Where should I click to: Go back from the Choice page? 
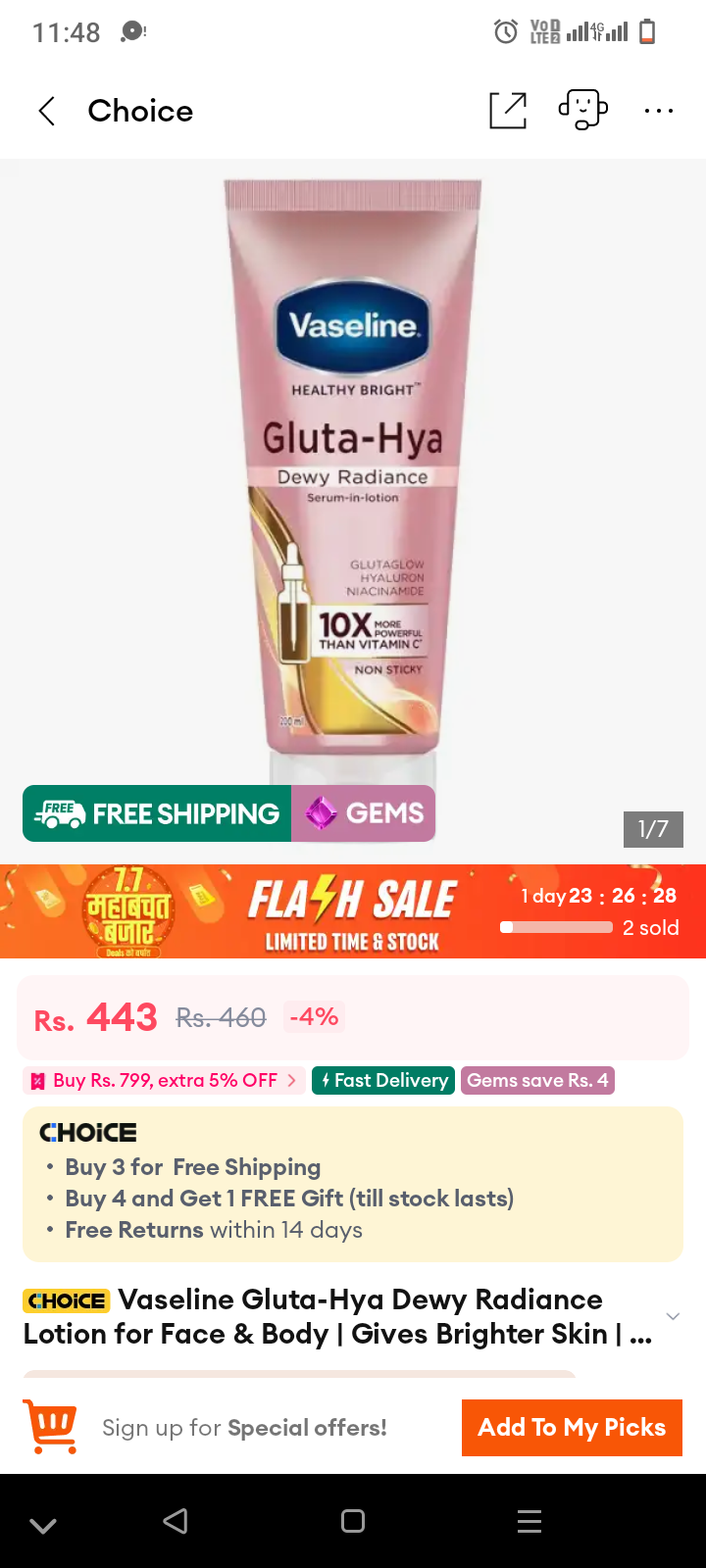46,111
